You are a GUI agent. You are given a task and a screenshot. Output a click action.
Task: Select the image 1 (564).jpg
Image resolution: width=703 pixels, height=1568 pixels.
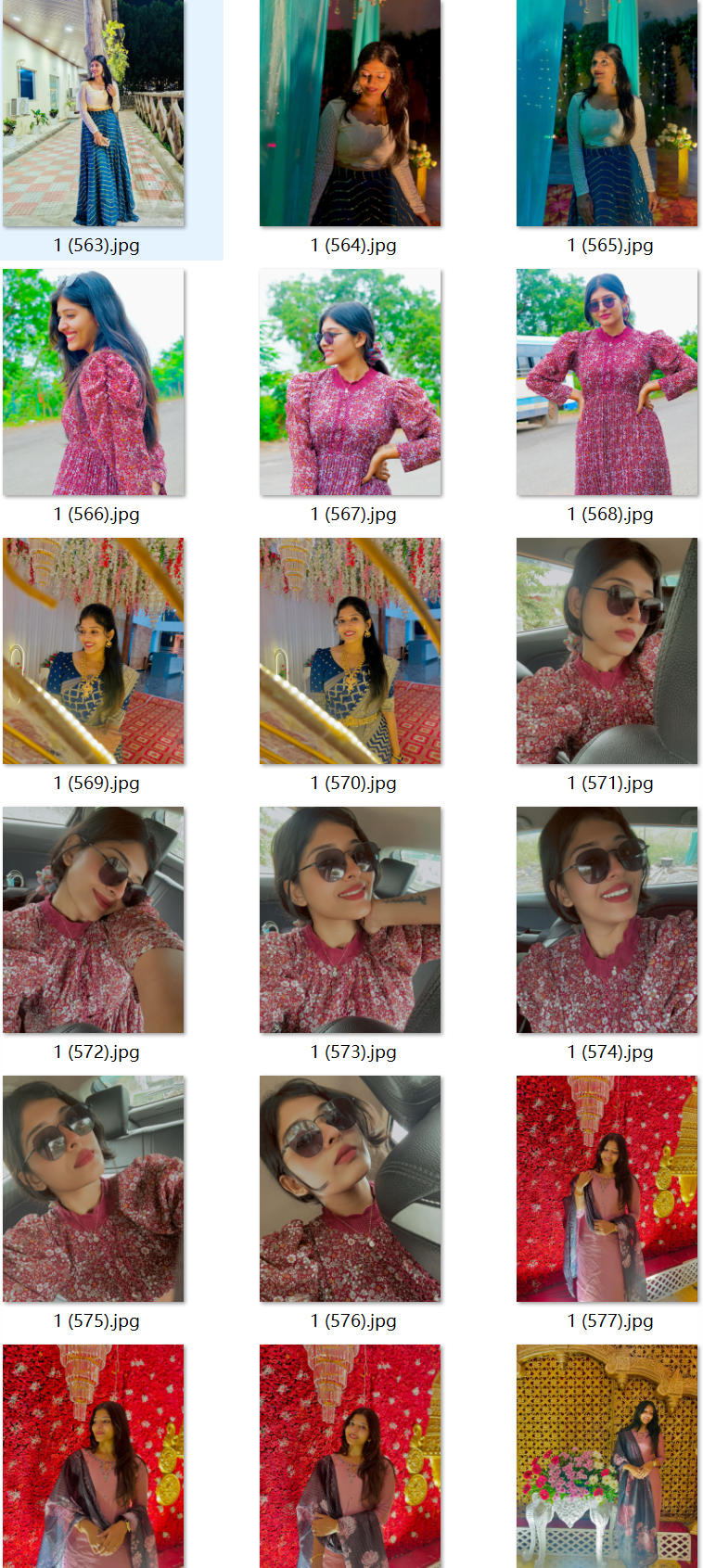coord(351,113)
